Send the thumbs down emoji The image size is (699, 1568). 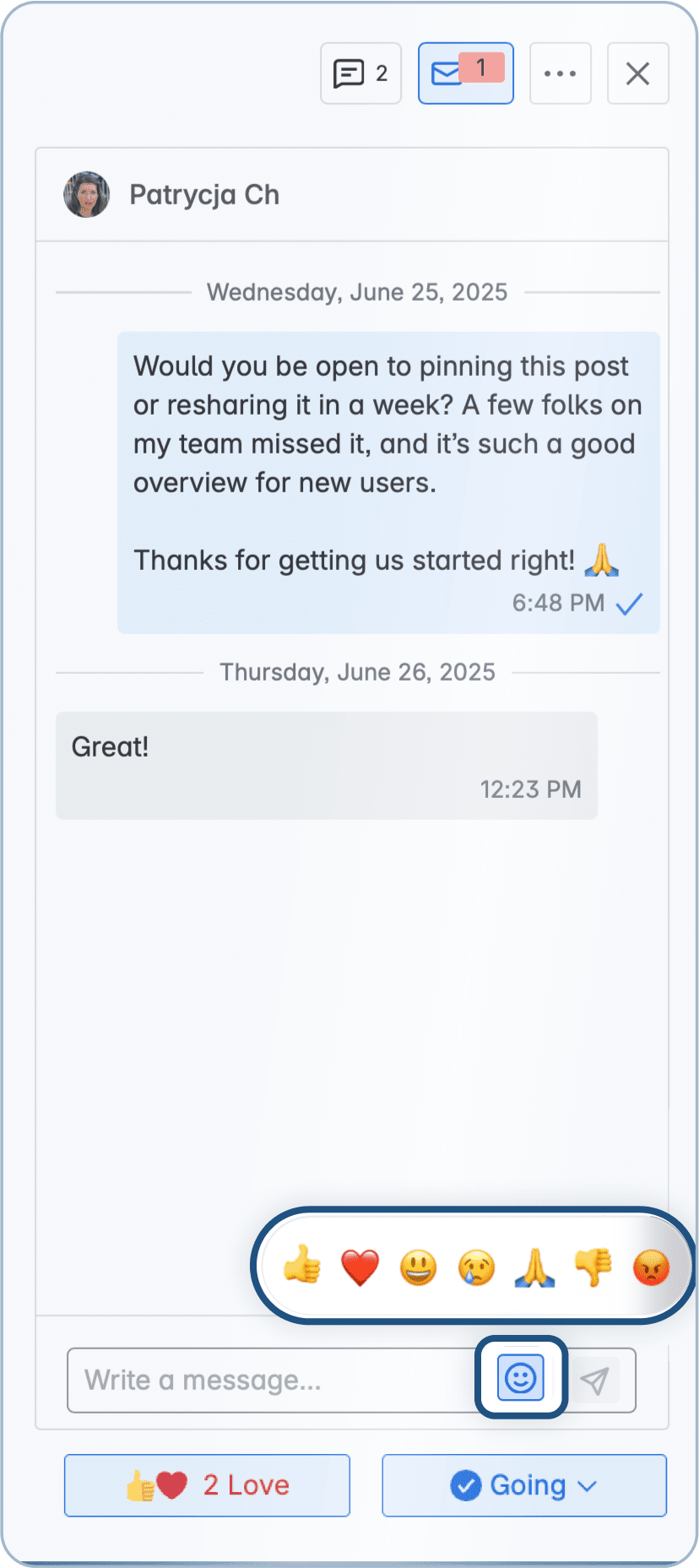[x=593, y=1267]
